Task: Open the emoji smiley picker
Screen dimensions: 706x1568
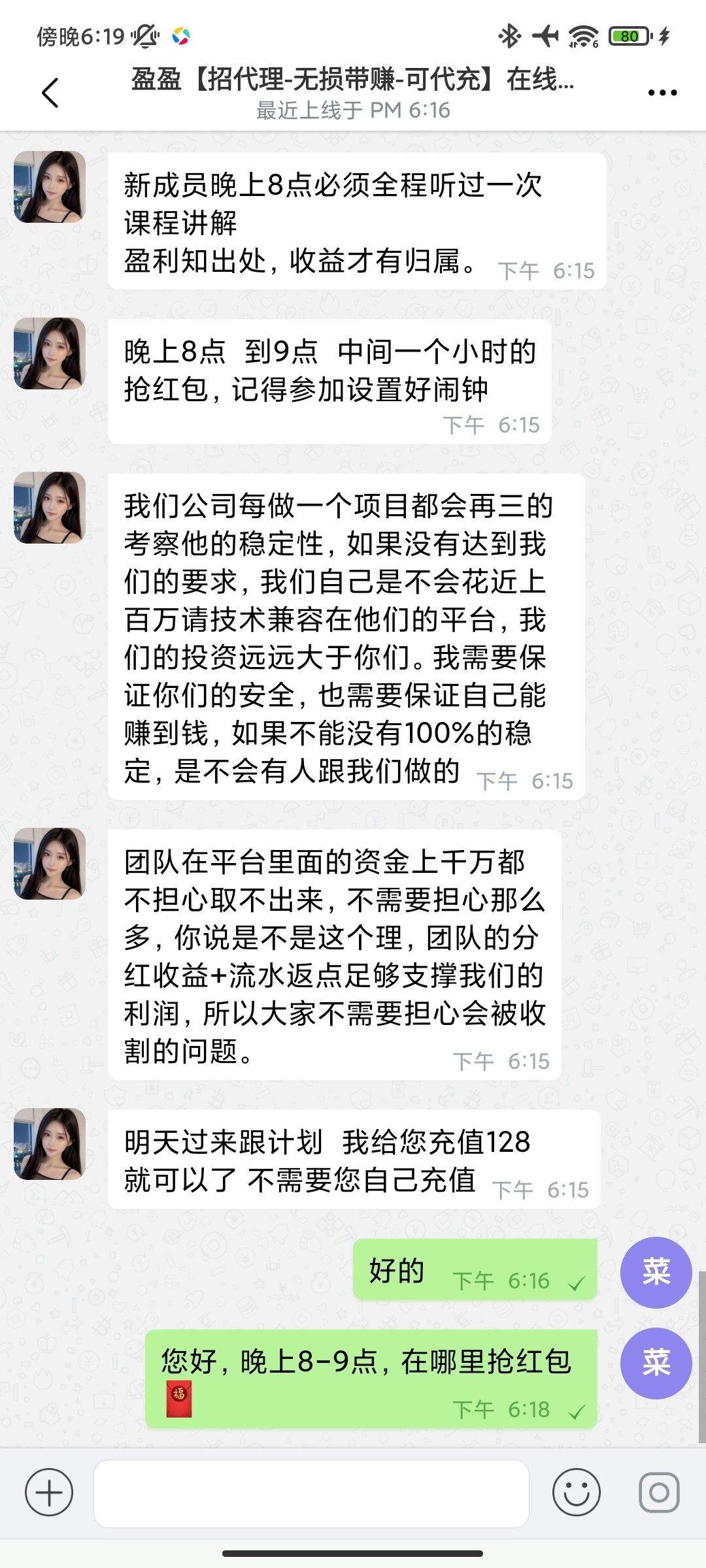Action: 576,1492
